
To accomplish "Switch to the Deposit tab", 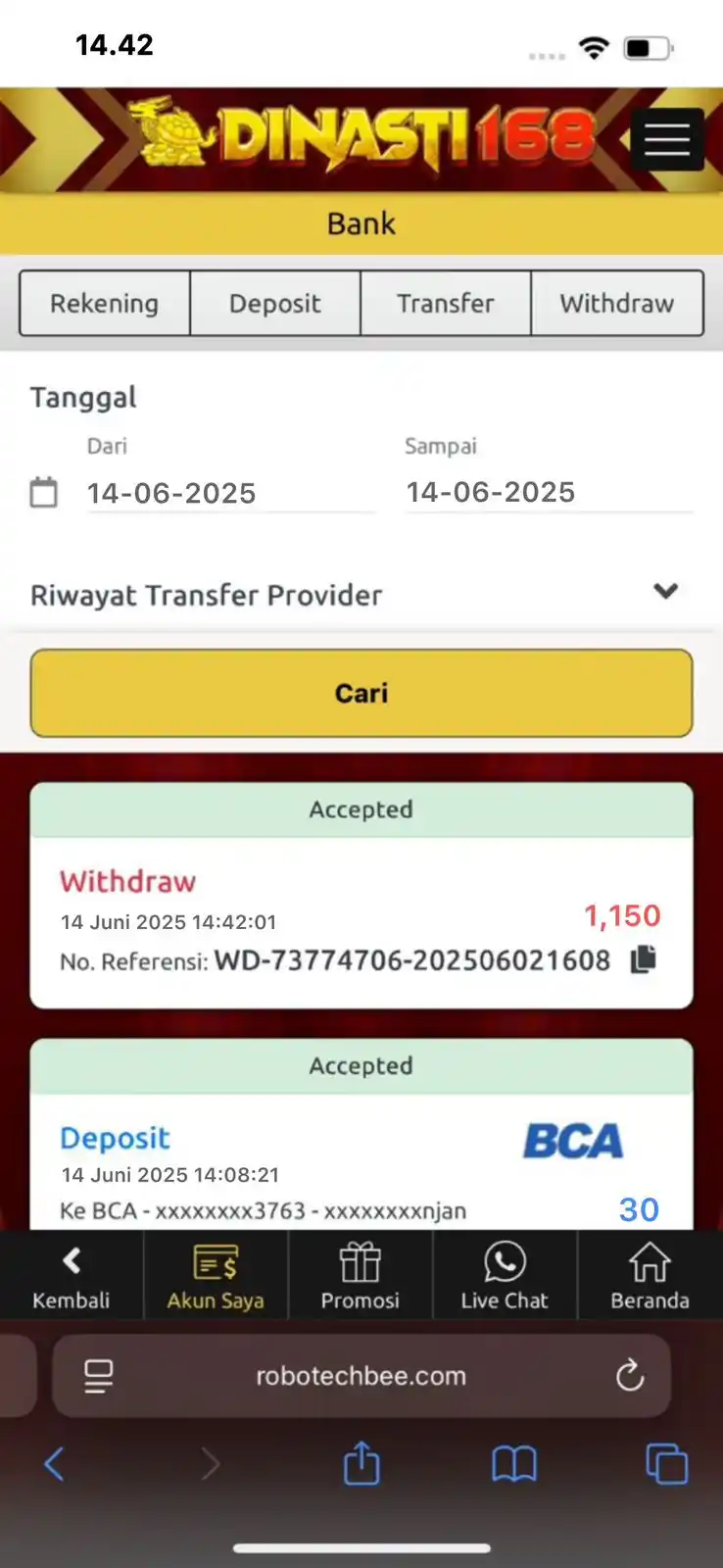I will tap(275, 304).
